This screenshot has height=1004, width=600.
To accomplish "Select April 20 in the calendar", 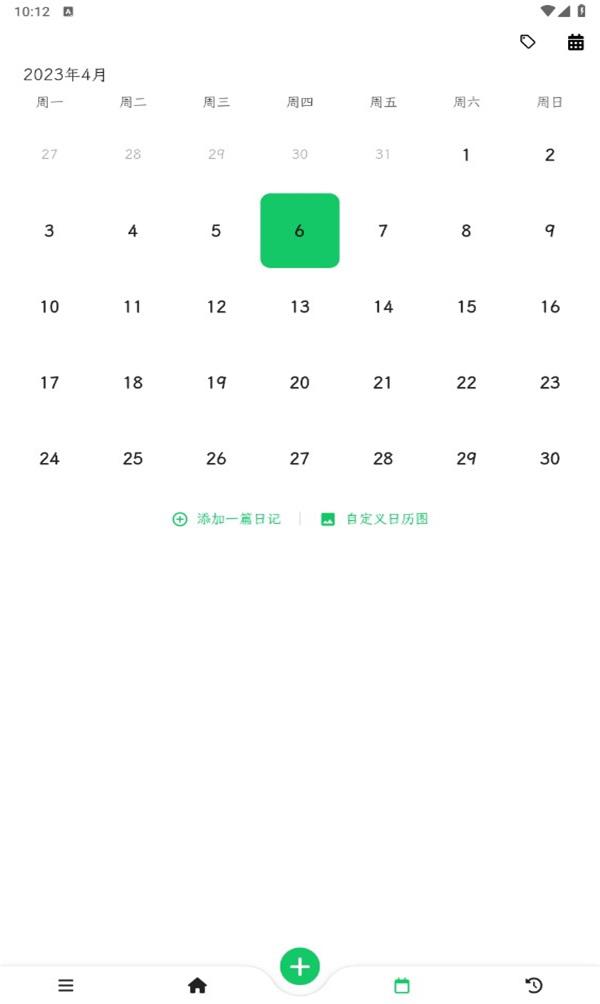I will click(300, 382).
